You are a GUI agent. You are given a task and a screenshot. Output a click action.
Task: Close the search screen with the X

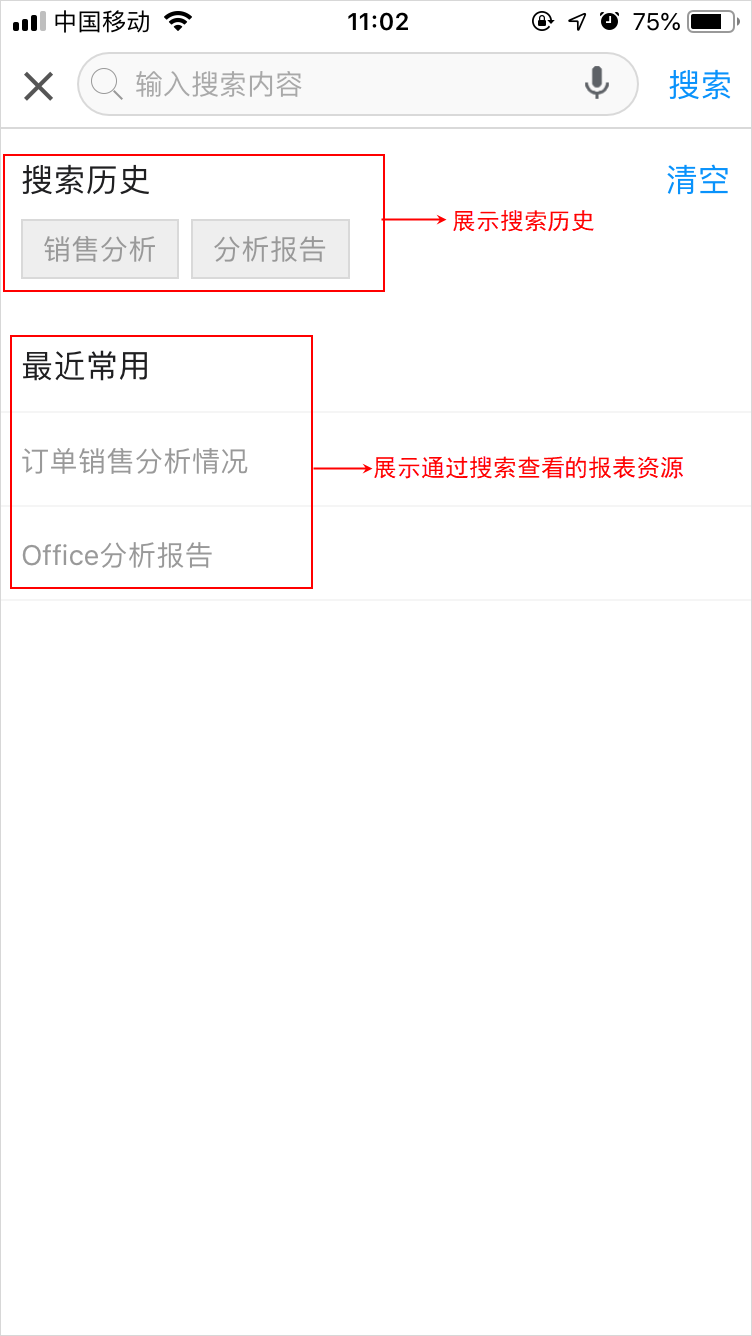pyautogui.click(x=38, y=86)
